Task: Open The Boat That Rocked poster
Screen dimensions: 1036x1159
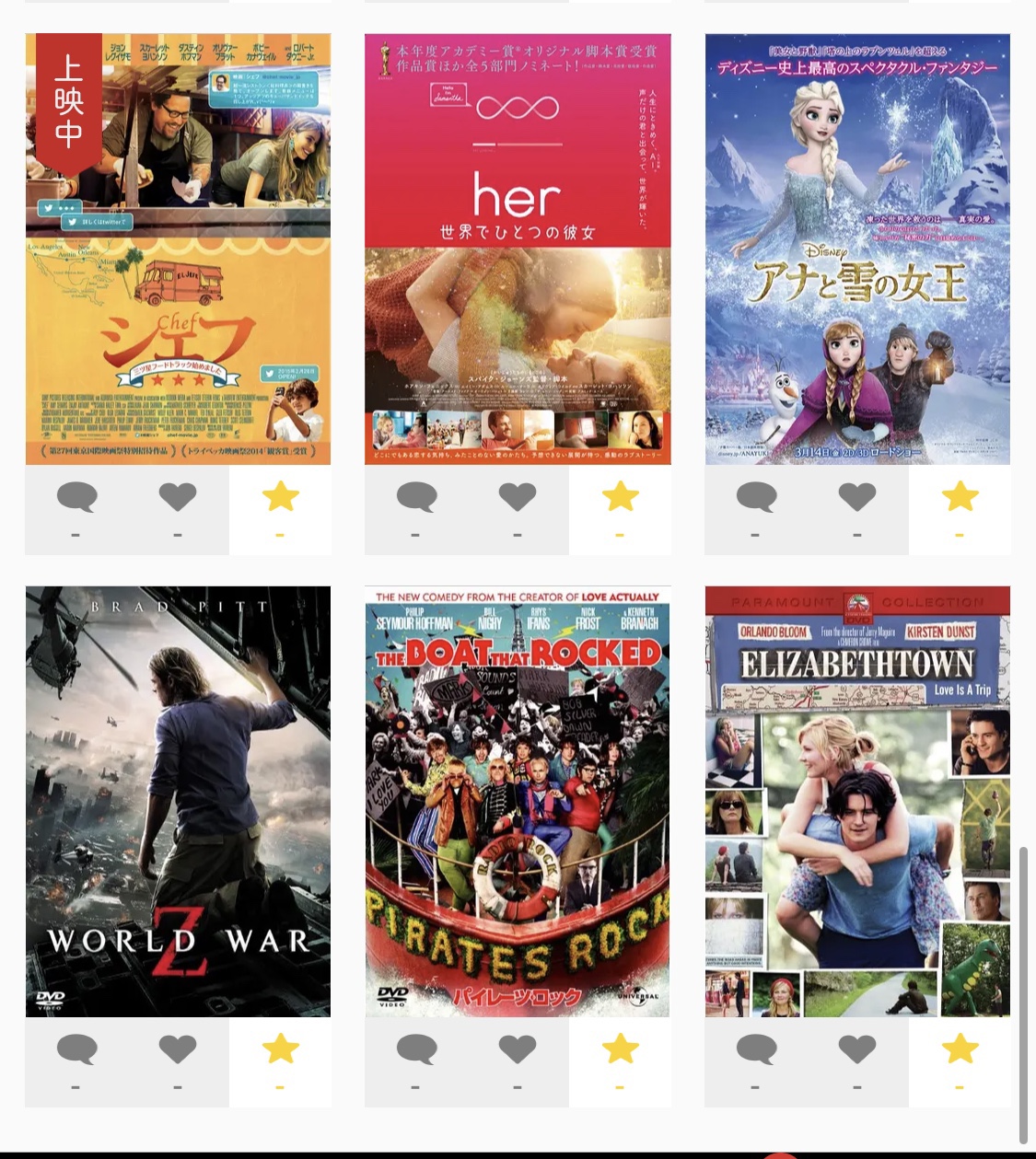Action: click(518, 801)
